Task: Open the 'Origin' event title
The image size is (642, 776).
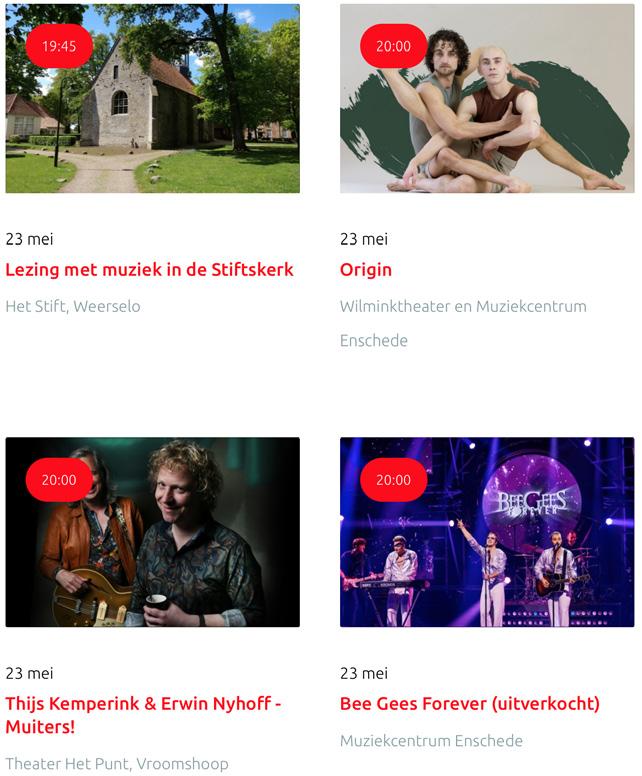Action: coord(366,270)
